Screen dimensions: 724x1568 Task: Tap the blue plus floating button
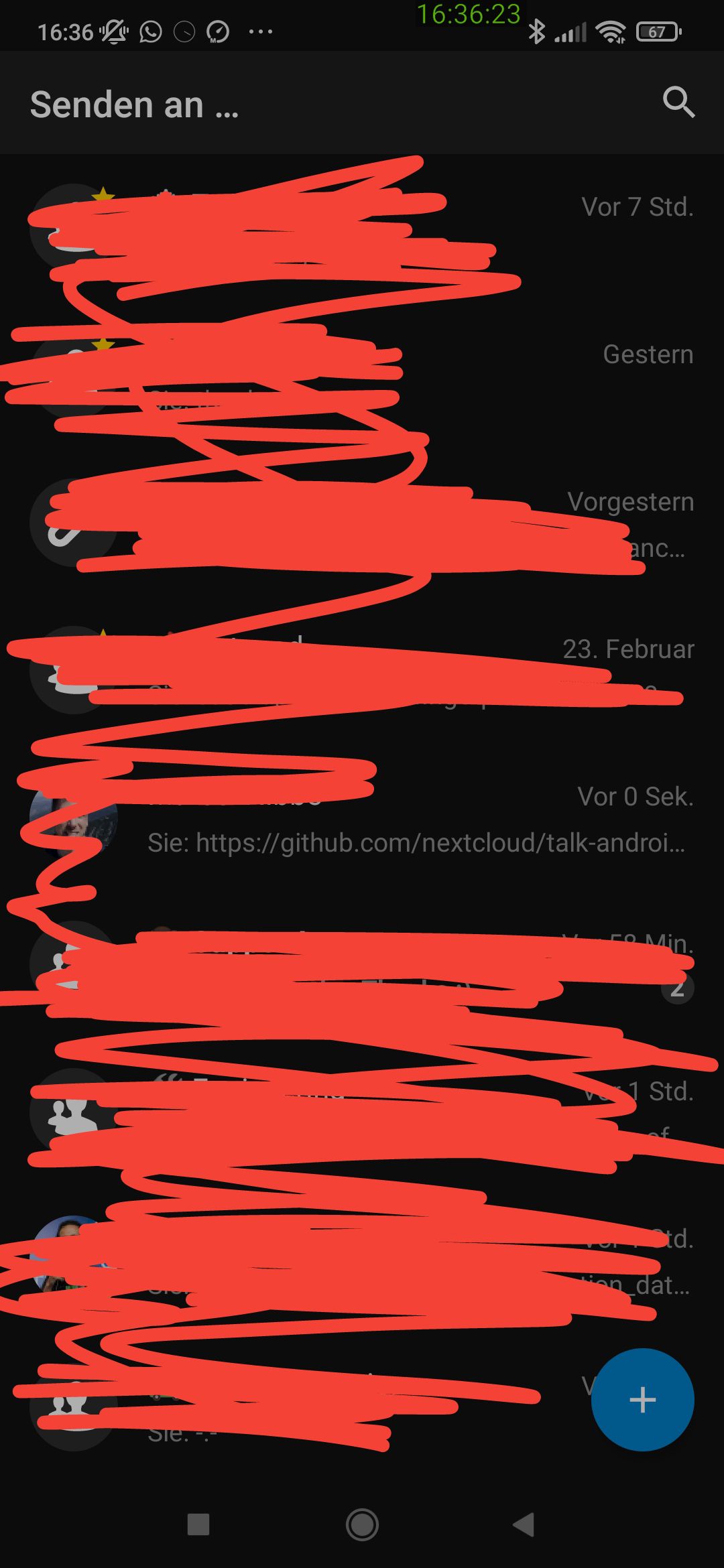coord(642,1399)
